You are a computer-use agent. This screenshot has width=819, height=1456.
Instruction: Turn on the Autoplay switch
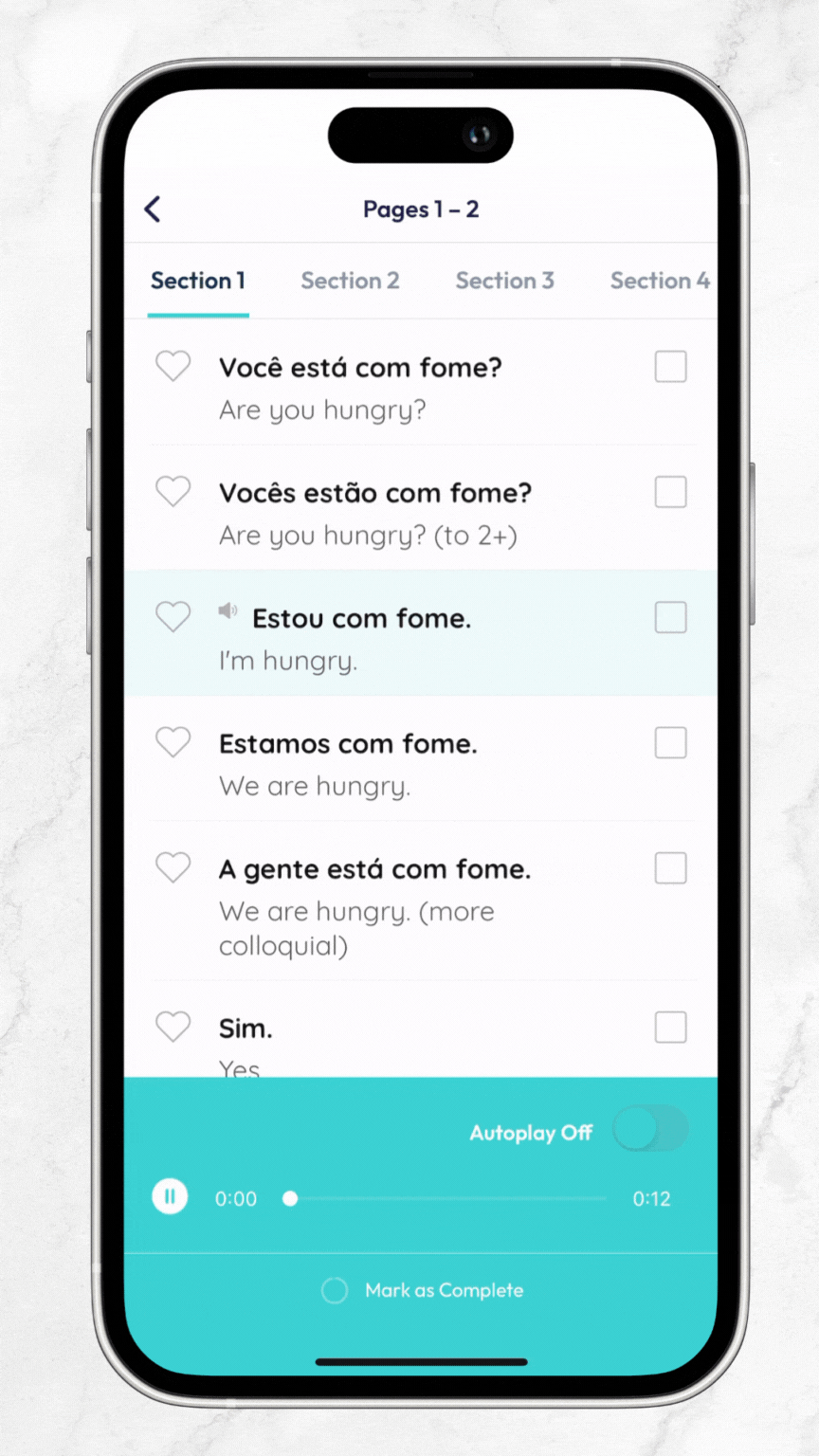(649, 1130)
